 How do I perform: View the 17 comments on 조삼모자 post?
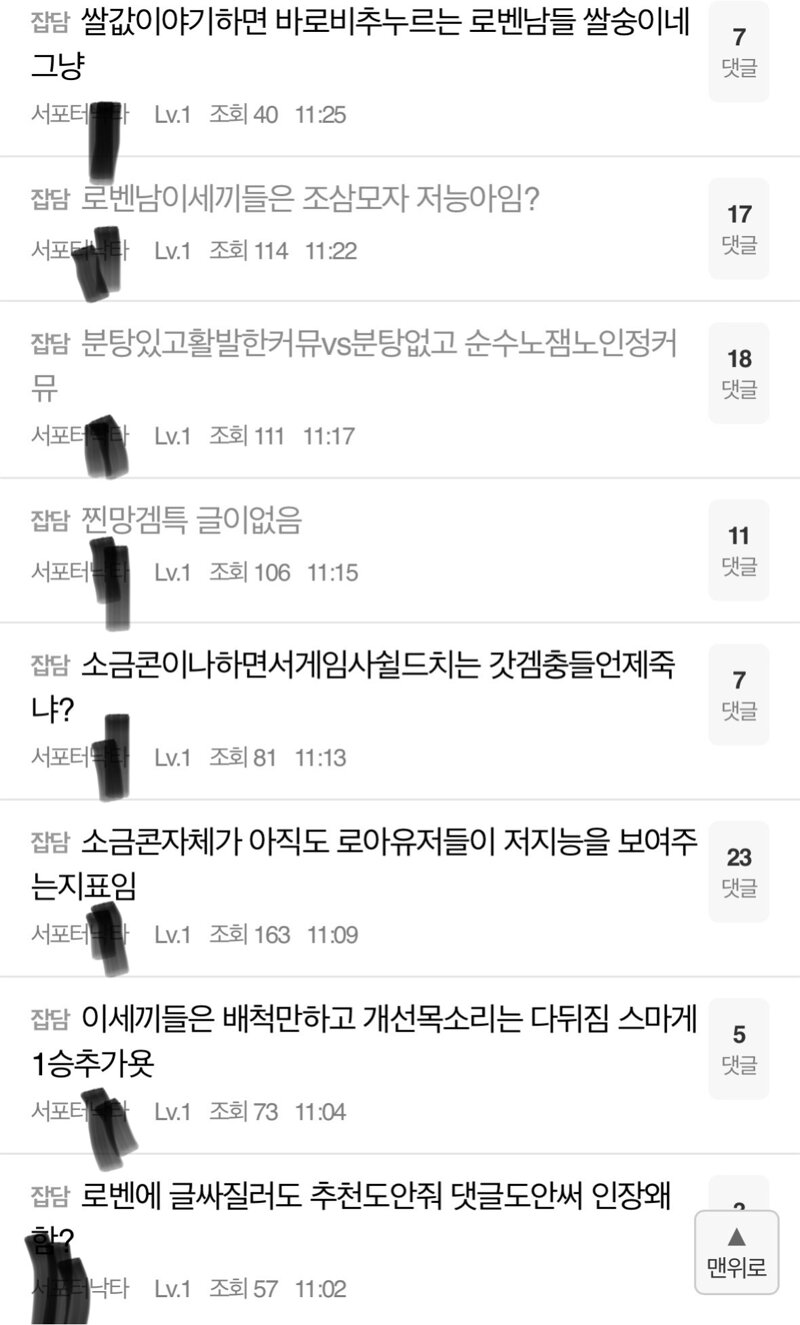[x=739, y=228]
